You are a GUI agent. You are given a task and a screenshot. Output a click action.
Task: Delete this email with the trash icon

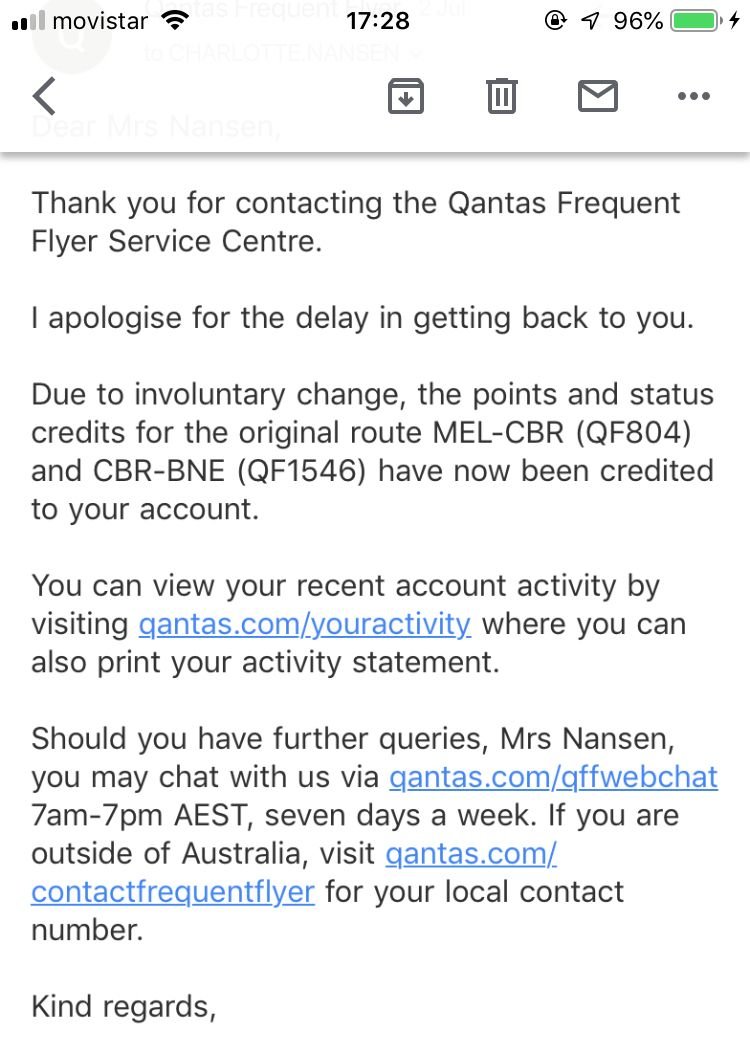[x=501, y=97]
